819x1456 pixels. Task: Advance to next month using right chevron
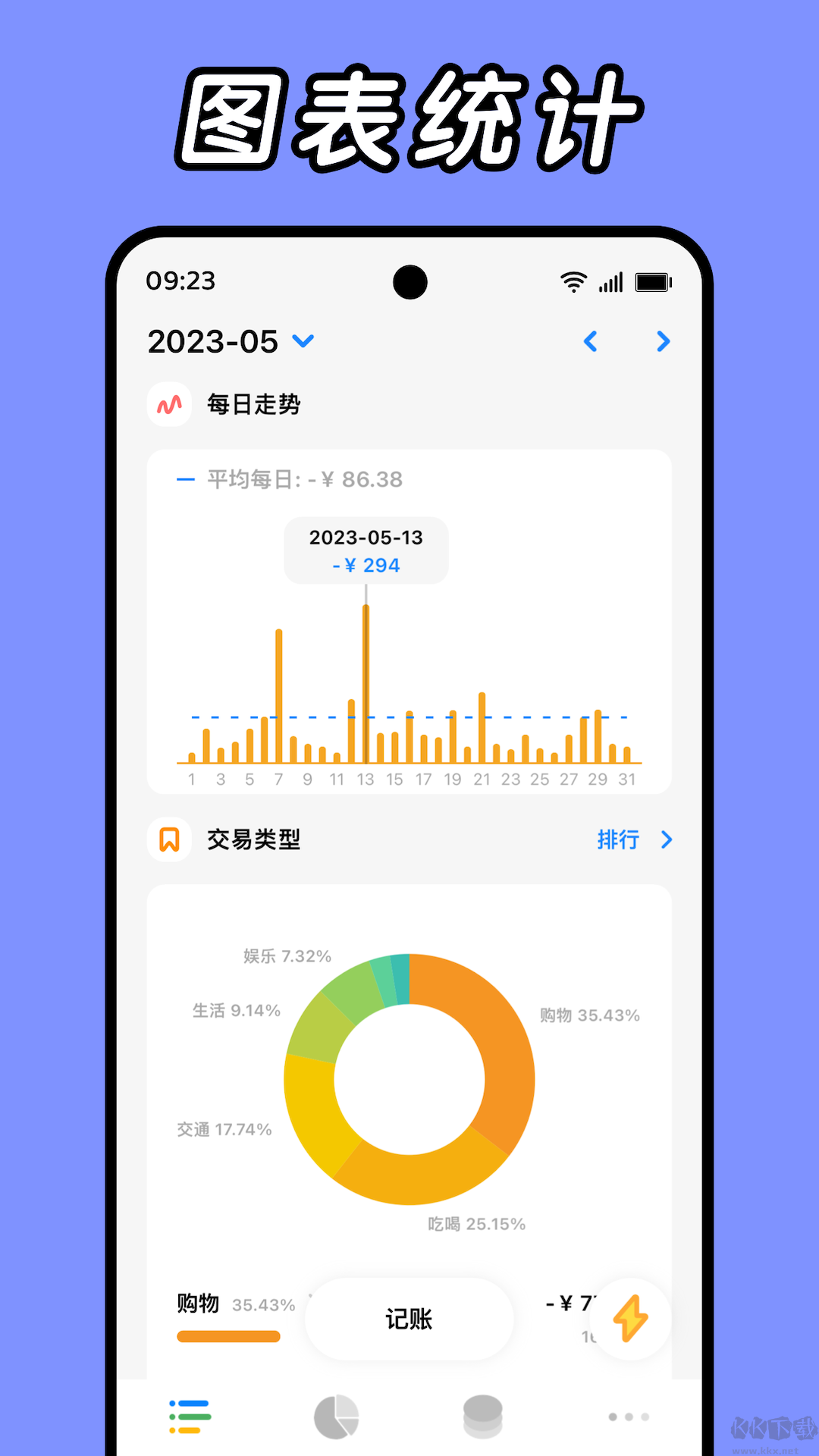click(662, 342)
